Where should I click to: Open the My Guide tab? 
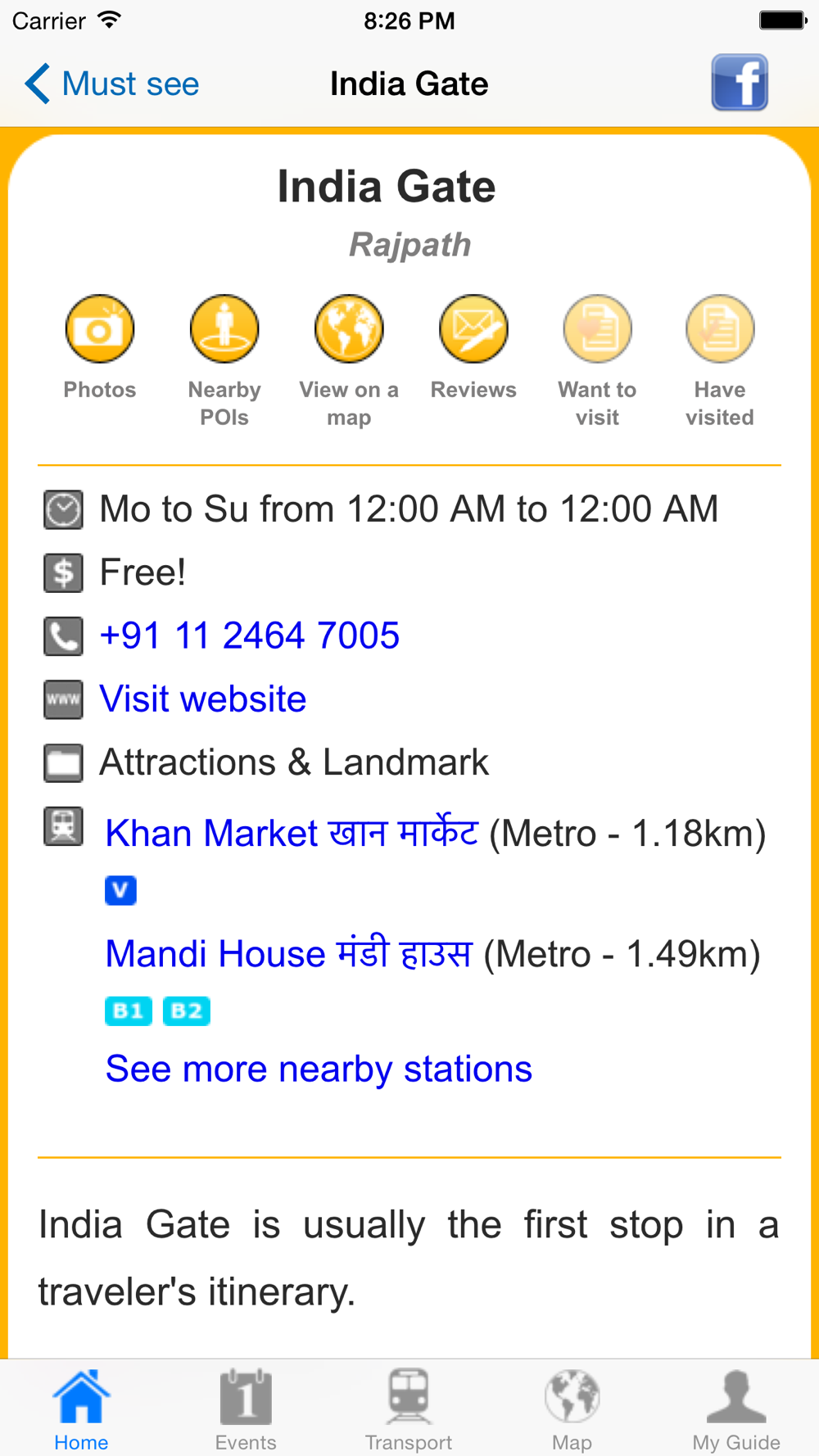pos(736,1409)
